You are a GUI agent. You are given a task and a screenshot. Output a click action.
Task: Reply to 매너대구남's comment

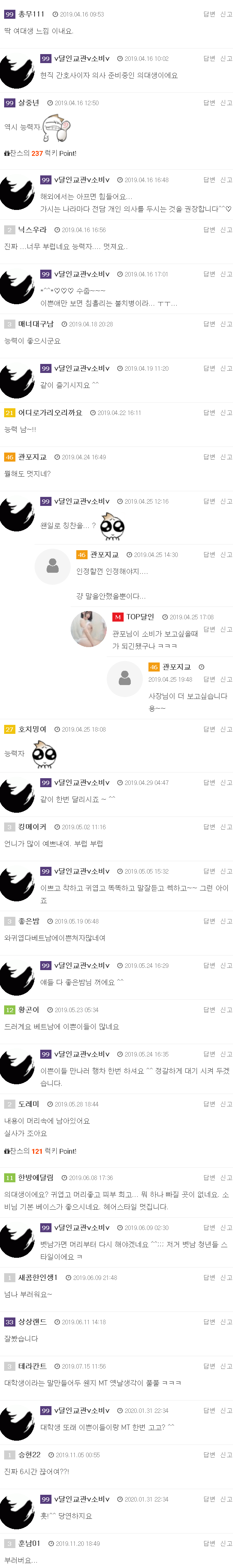pos(209,324)
